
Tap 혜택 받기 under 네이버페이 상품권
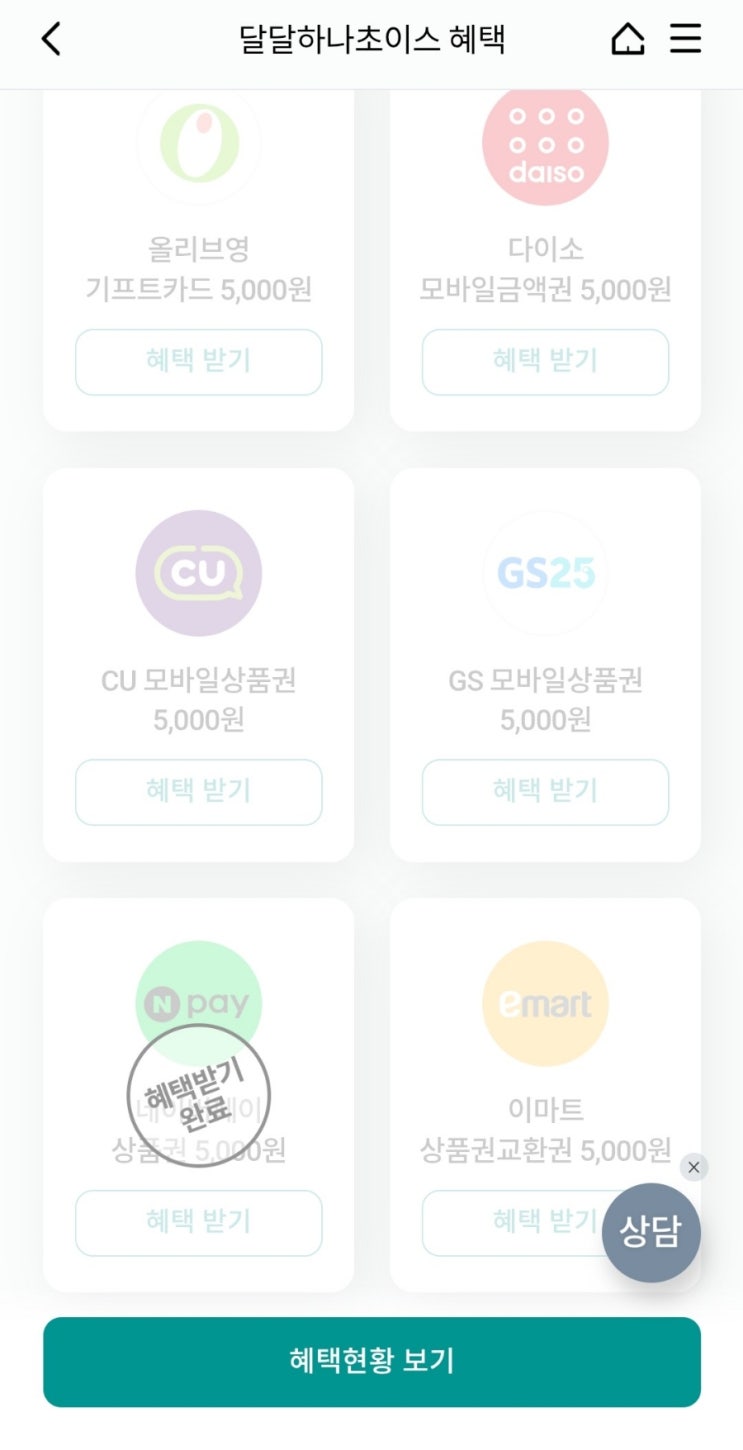click(x=198, y=1222)
